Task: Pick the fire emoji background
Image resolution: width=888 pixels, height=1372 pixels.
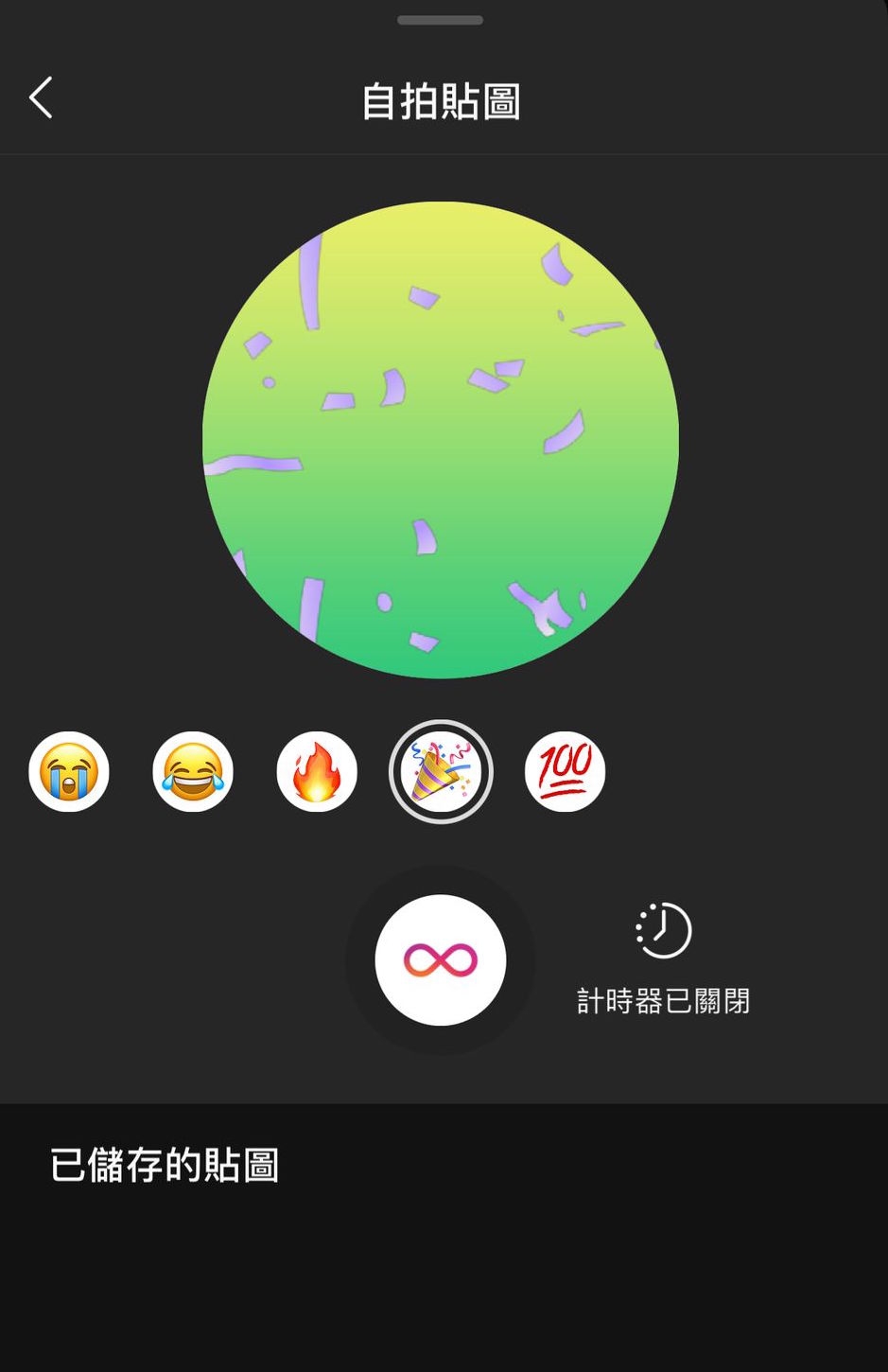Action: [x=317, y=772]
